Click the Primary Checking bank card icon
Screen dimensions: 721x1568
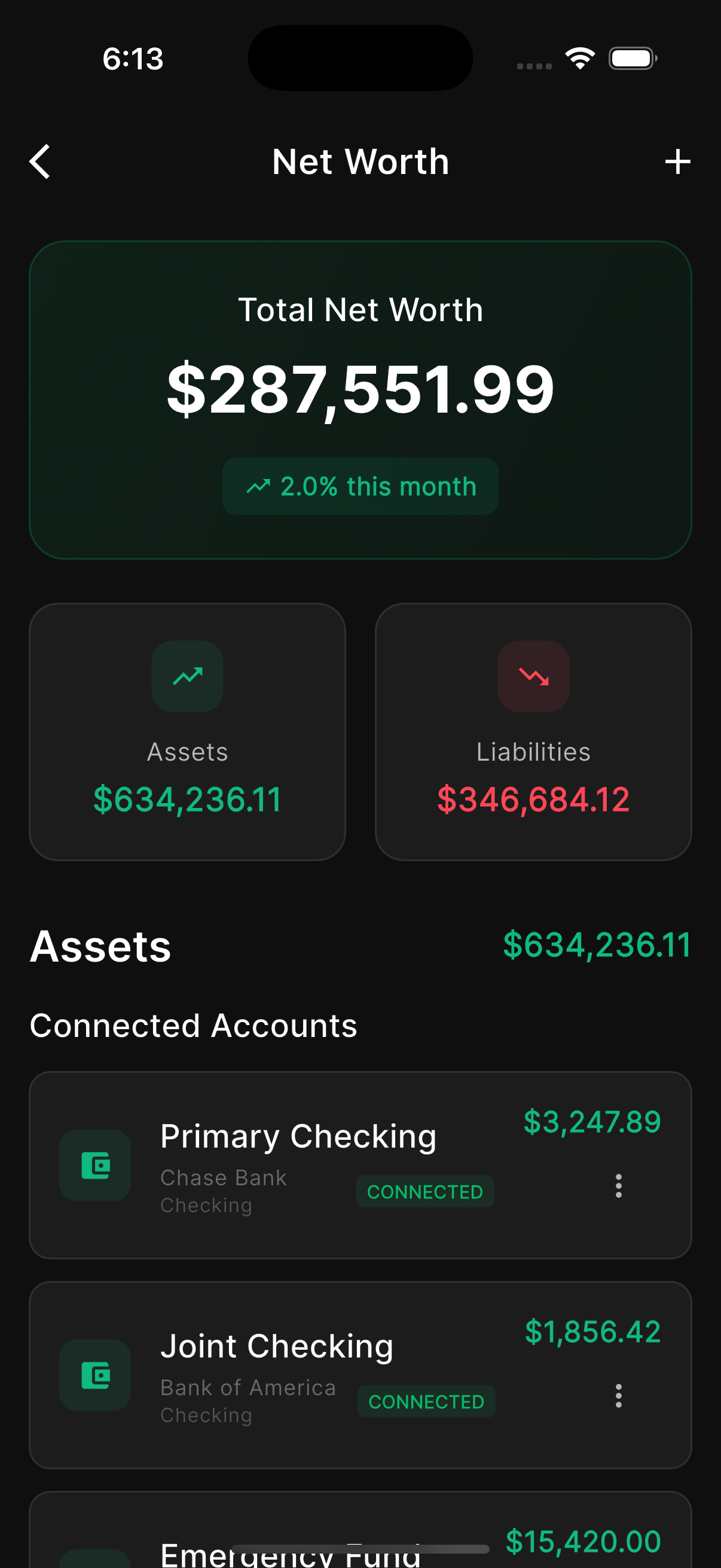point(95,1165)
